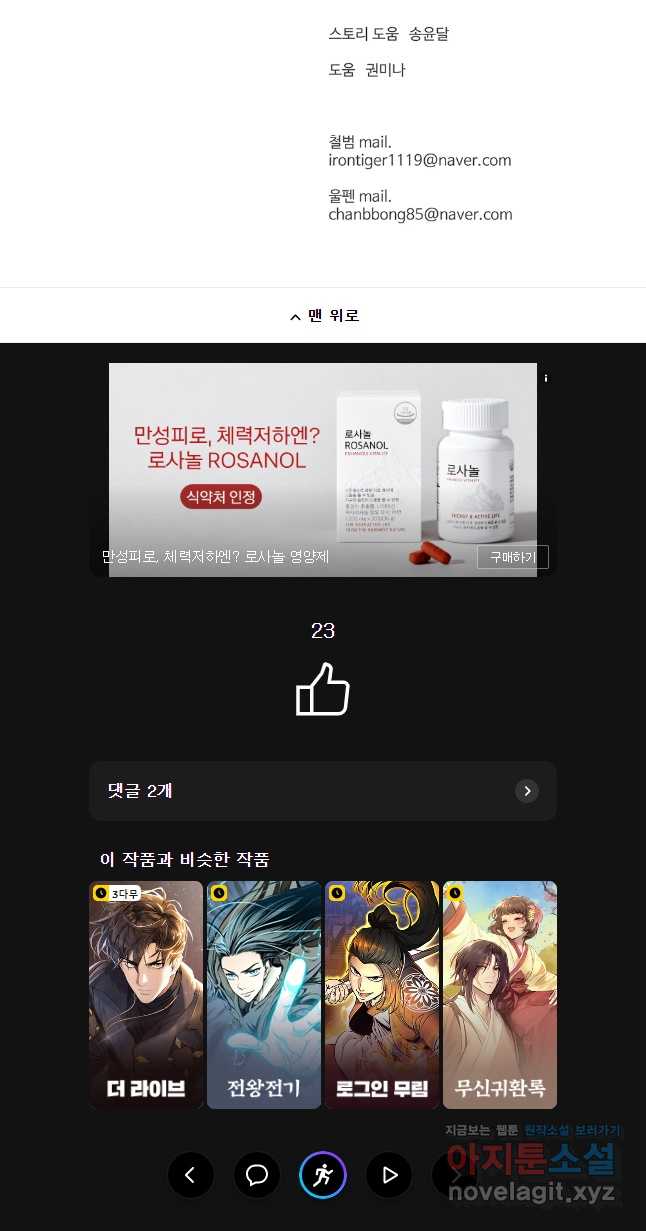Open the ad info icon
The image size is (646, 1231).
546,378
